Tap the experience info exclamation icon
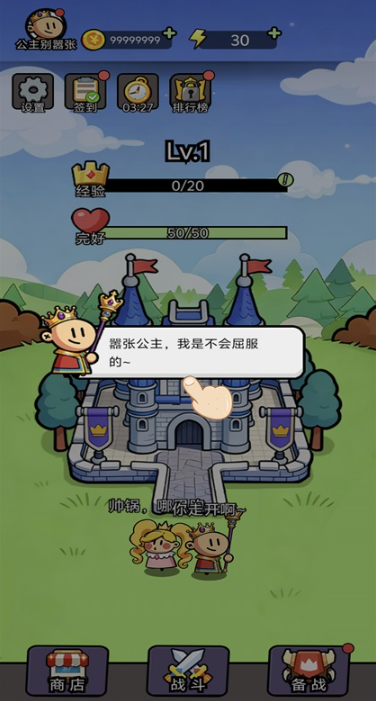 point(285,180)
